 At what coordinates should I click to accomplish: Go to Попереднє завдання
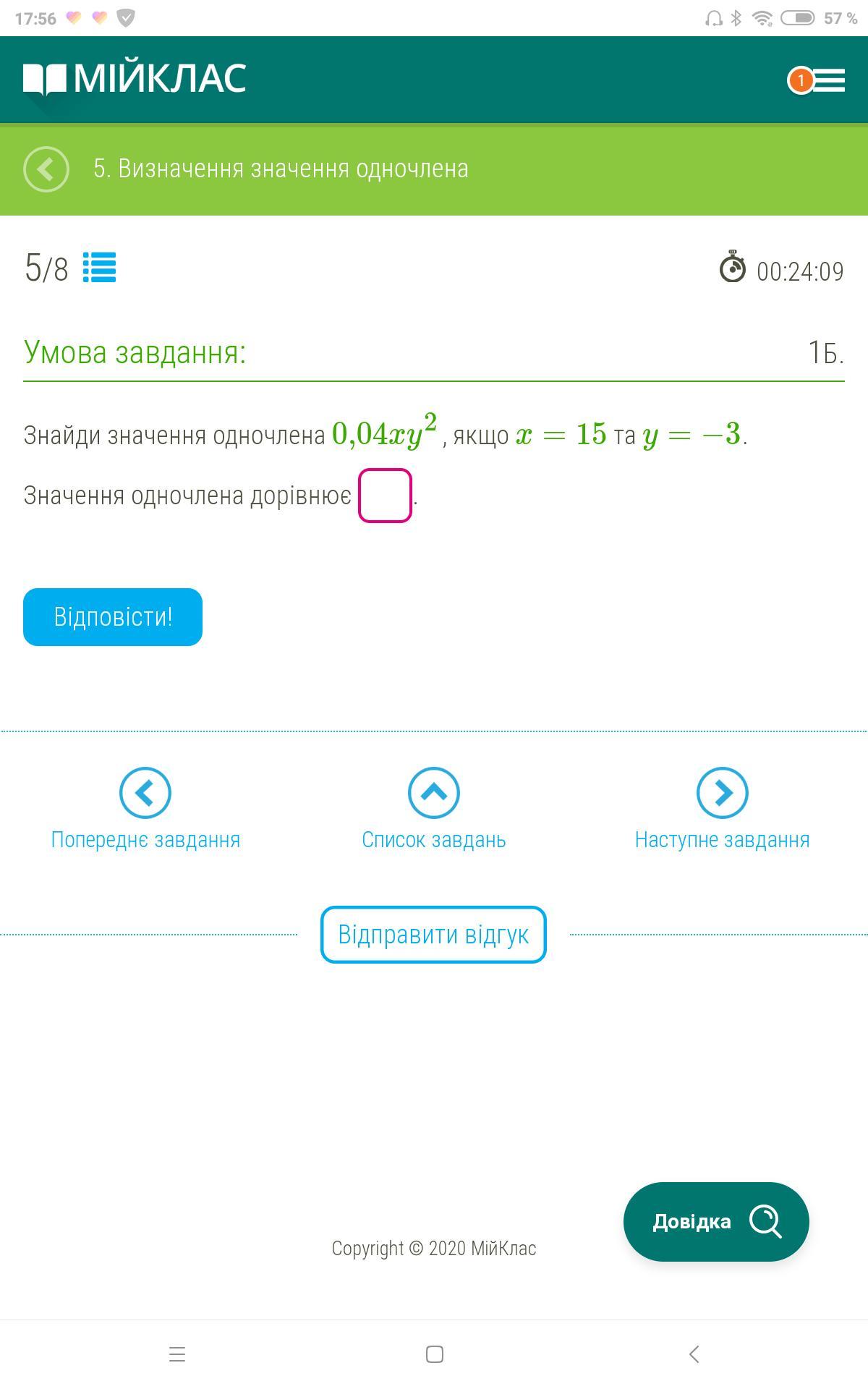point(145,809)
